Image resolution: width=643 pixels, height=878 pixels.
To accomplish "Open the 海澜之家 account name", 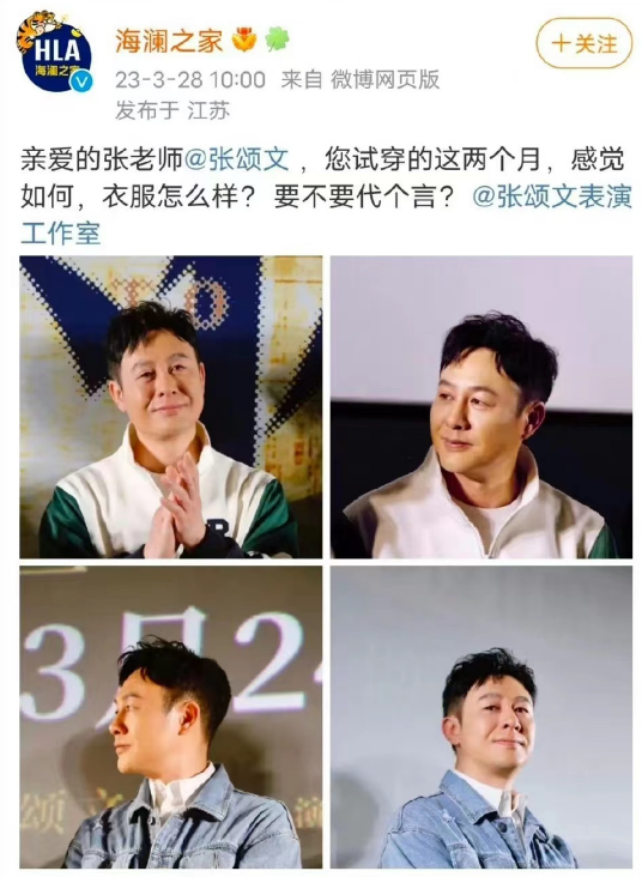I will (x=169, y=41).
